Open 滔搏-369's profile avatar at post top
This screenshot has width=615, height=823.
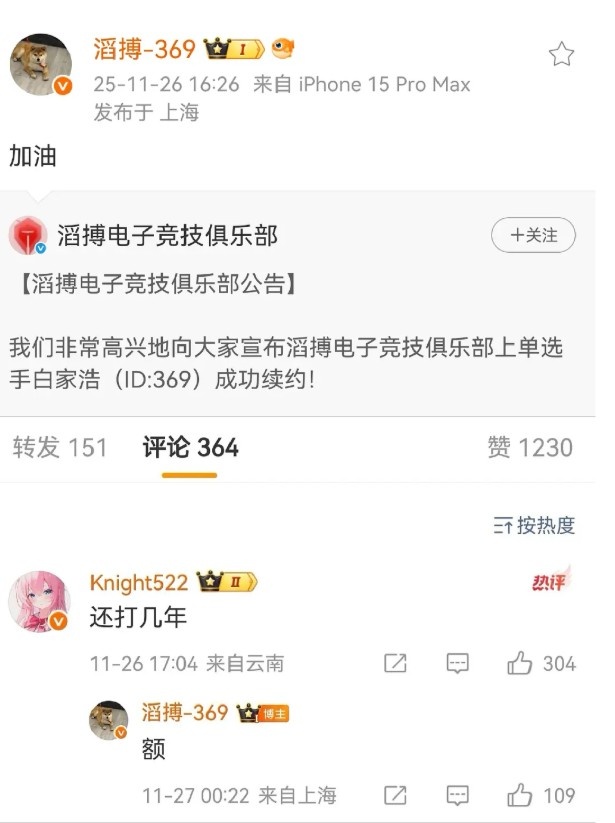coord(41,66)
